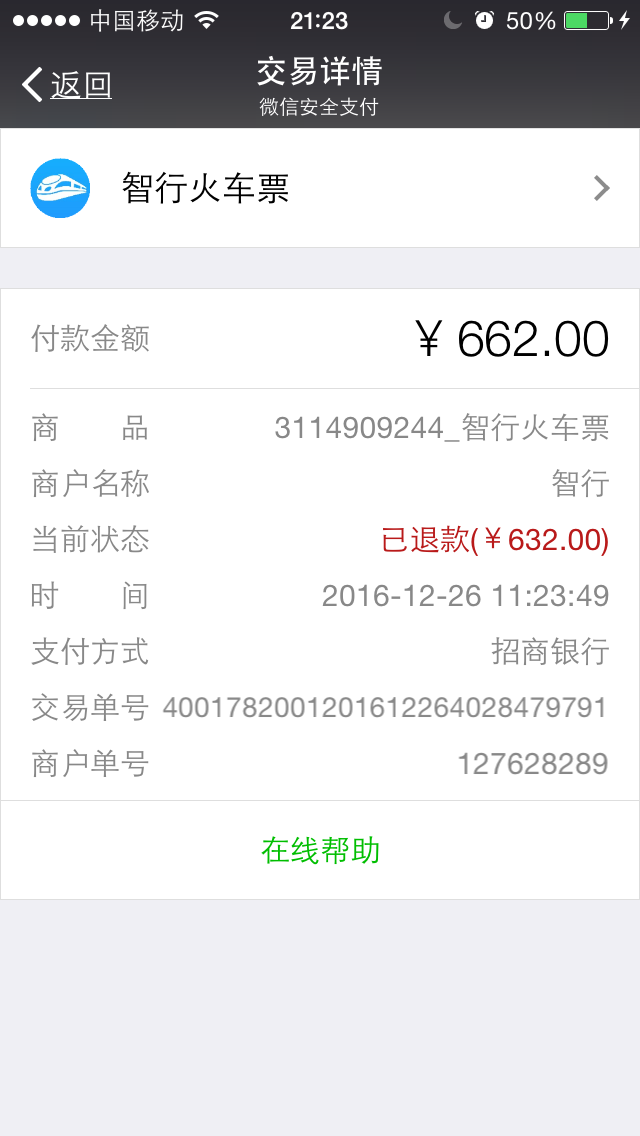Open the 智行火车票 merchant row
This screenshot has width=640, height=1136.
[x=320, y=188]
